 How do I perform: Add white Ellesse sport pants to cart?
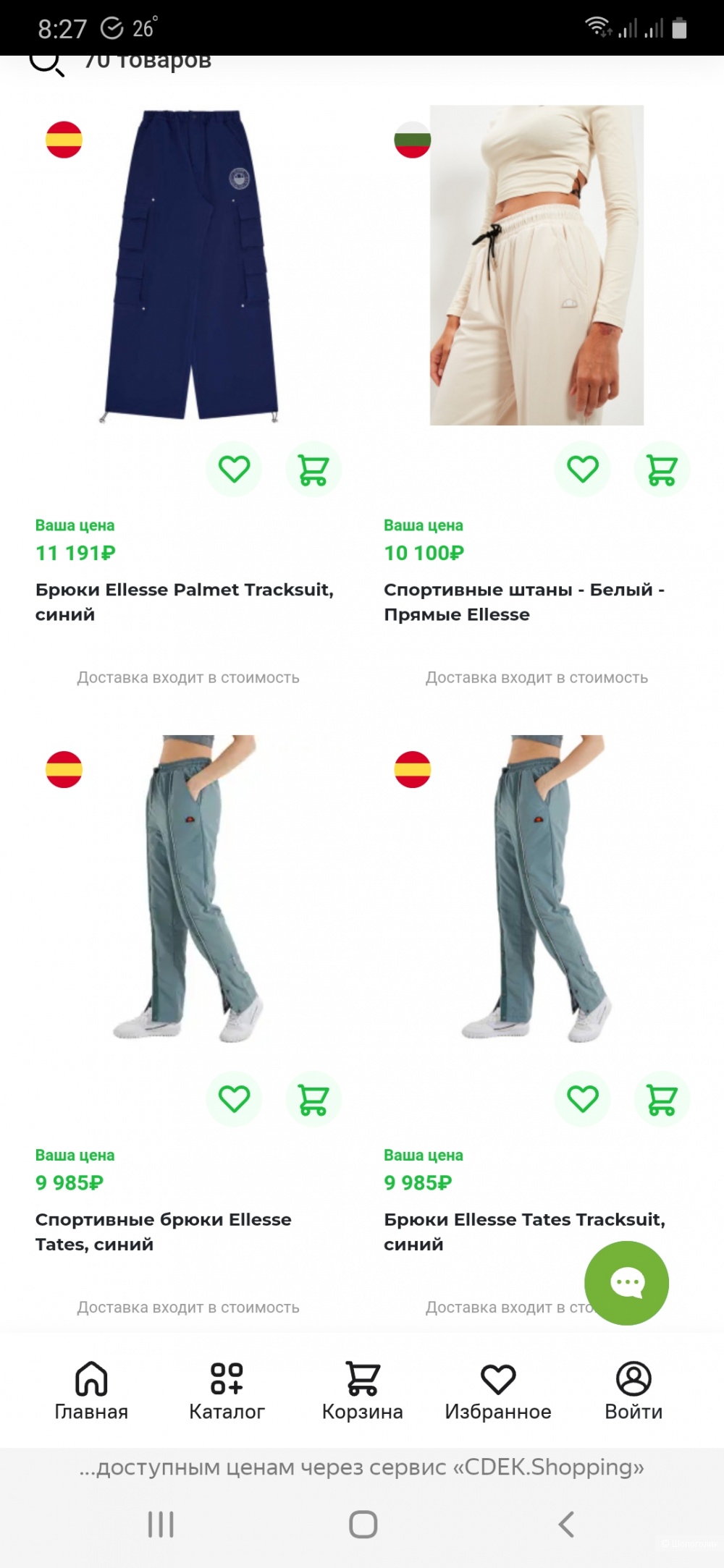coord(662,470)
